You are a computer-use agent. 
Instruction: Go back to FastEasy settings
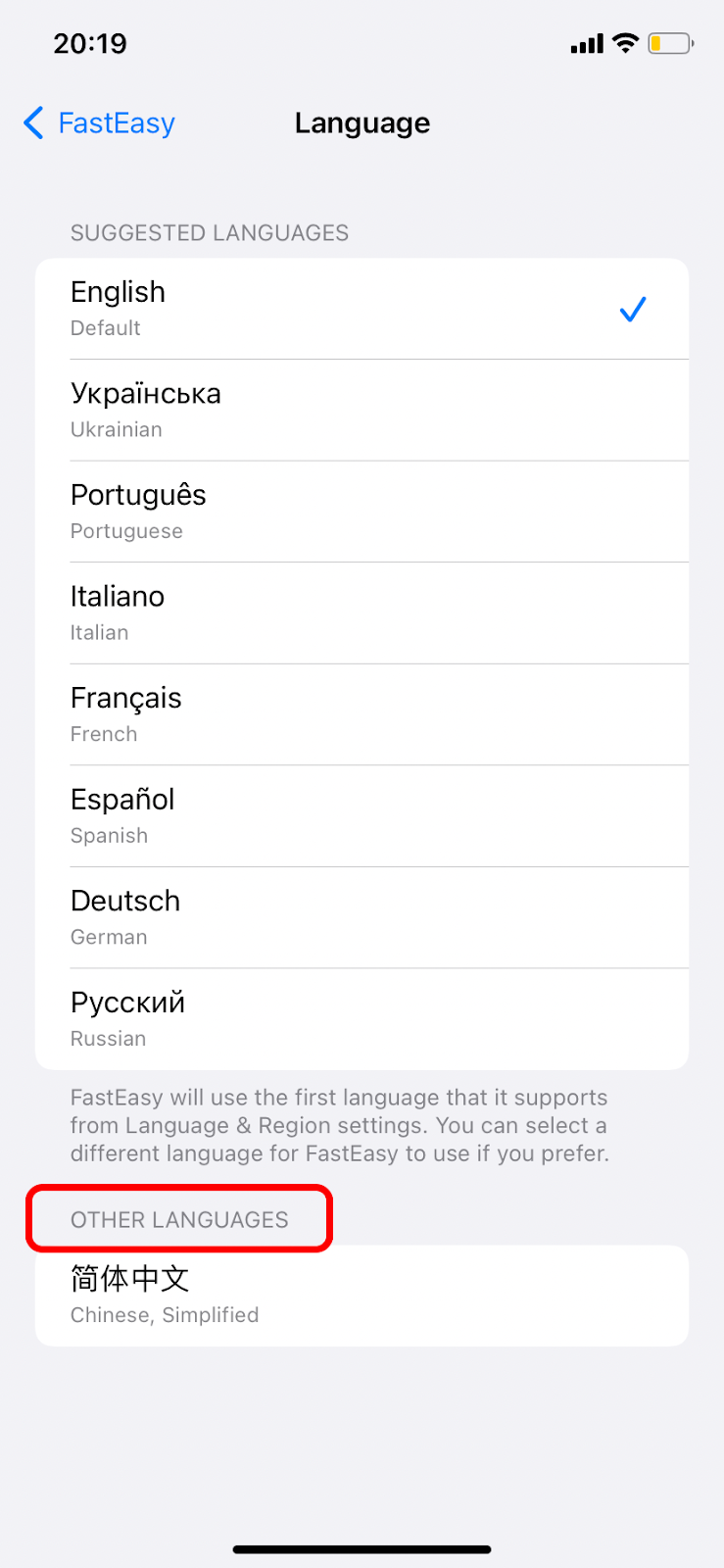click(x=99, y=123)
